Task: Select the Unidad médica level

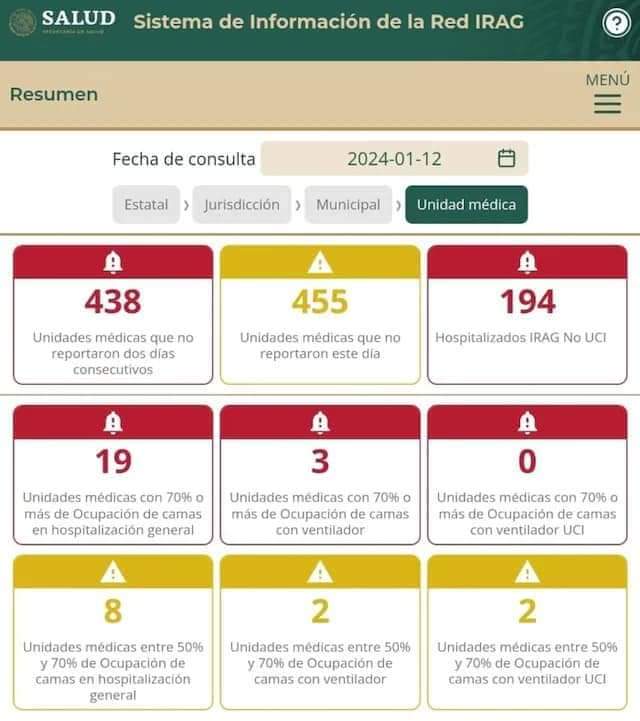Action: point(466,204)
